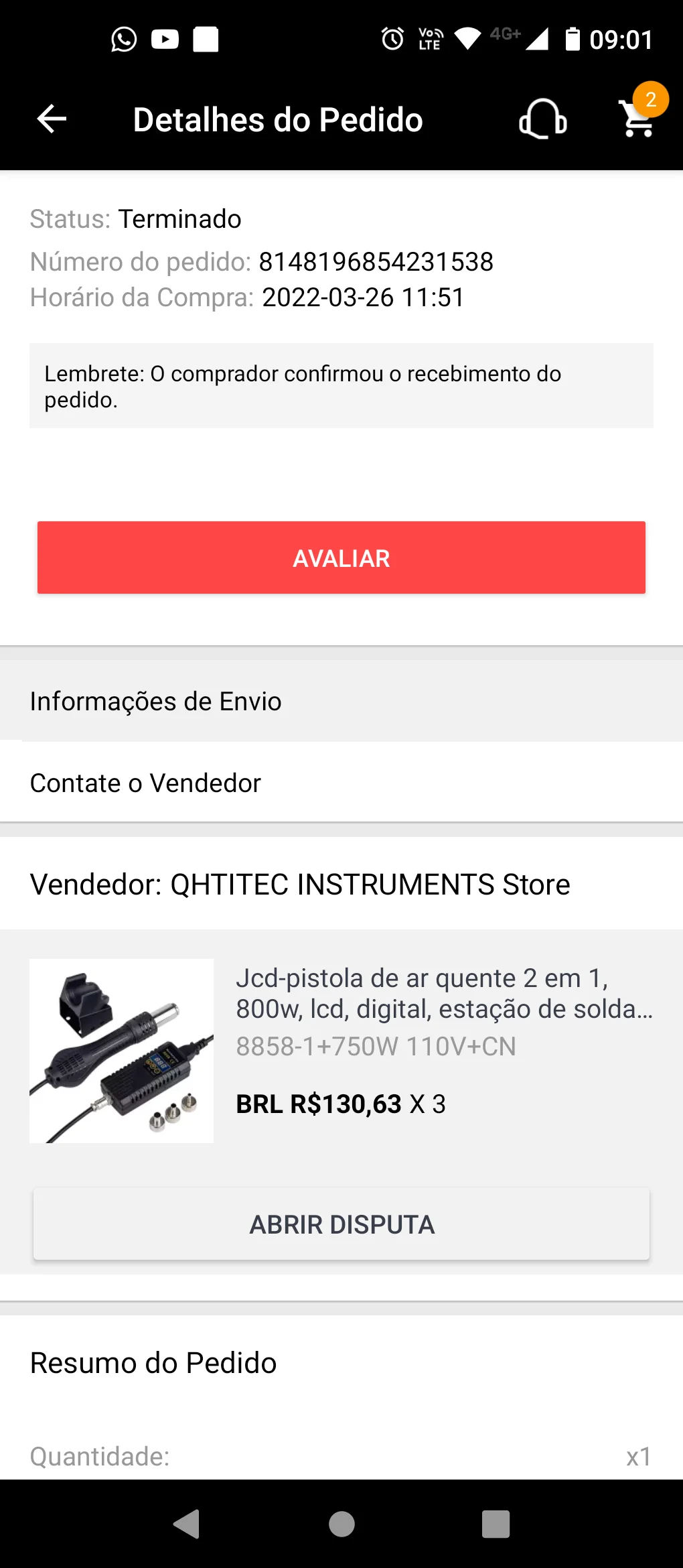Open customer support headset icon
This screenshot has width=683, height=1568.
(542, 120)
